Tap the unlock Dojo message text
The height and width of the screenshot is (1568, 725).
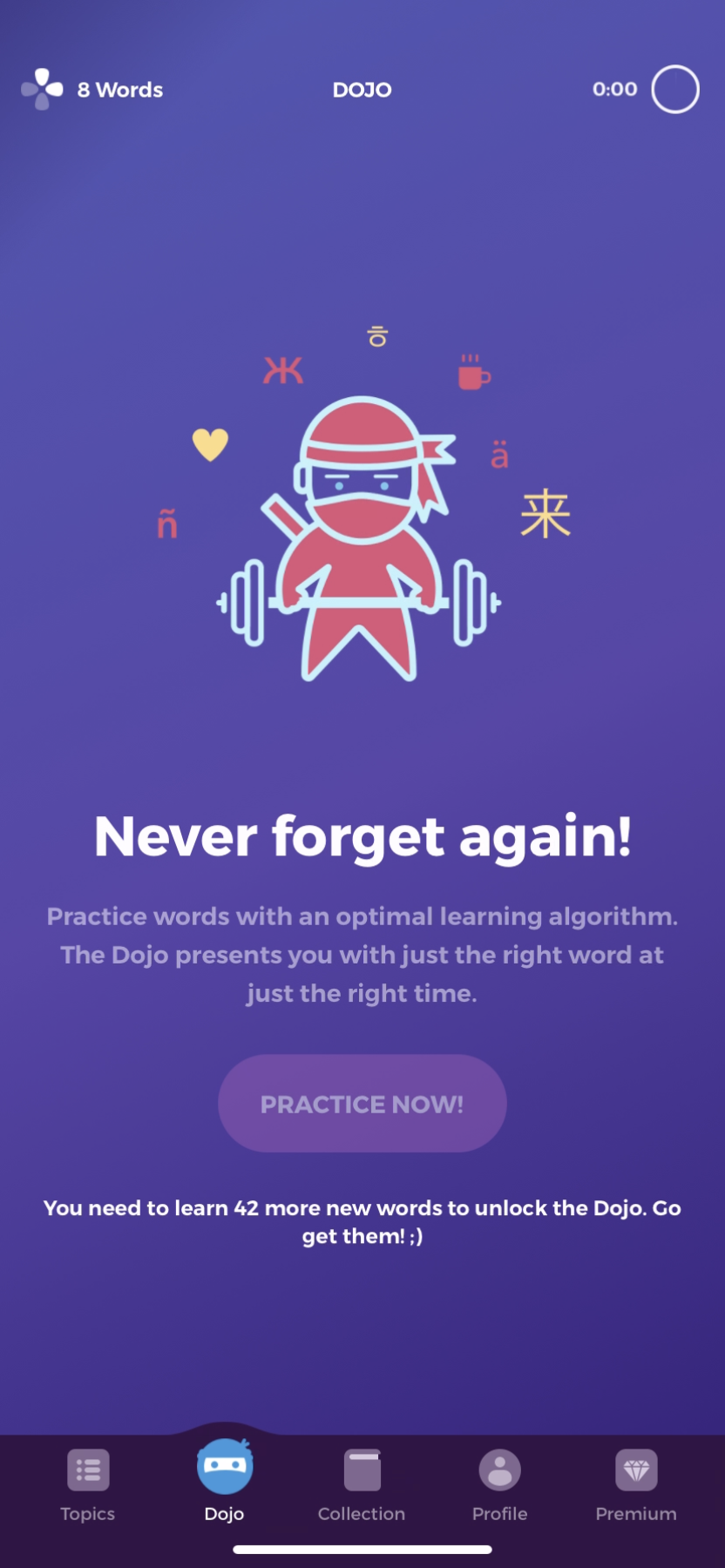click(x=362, y=1221)
